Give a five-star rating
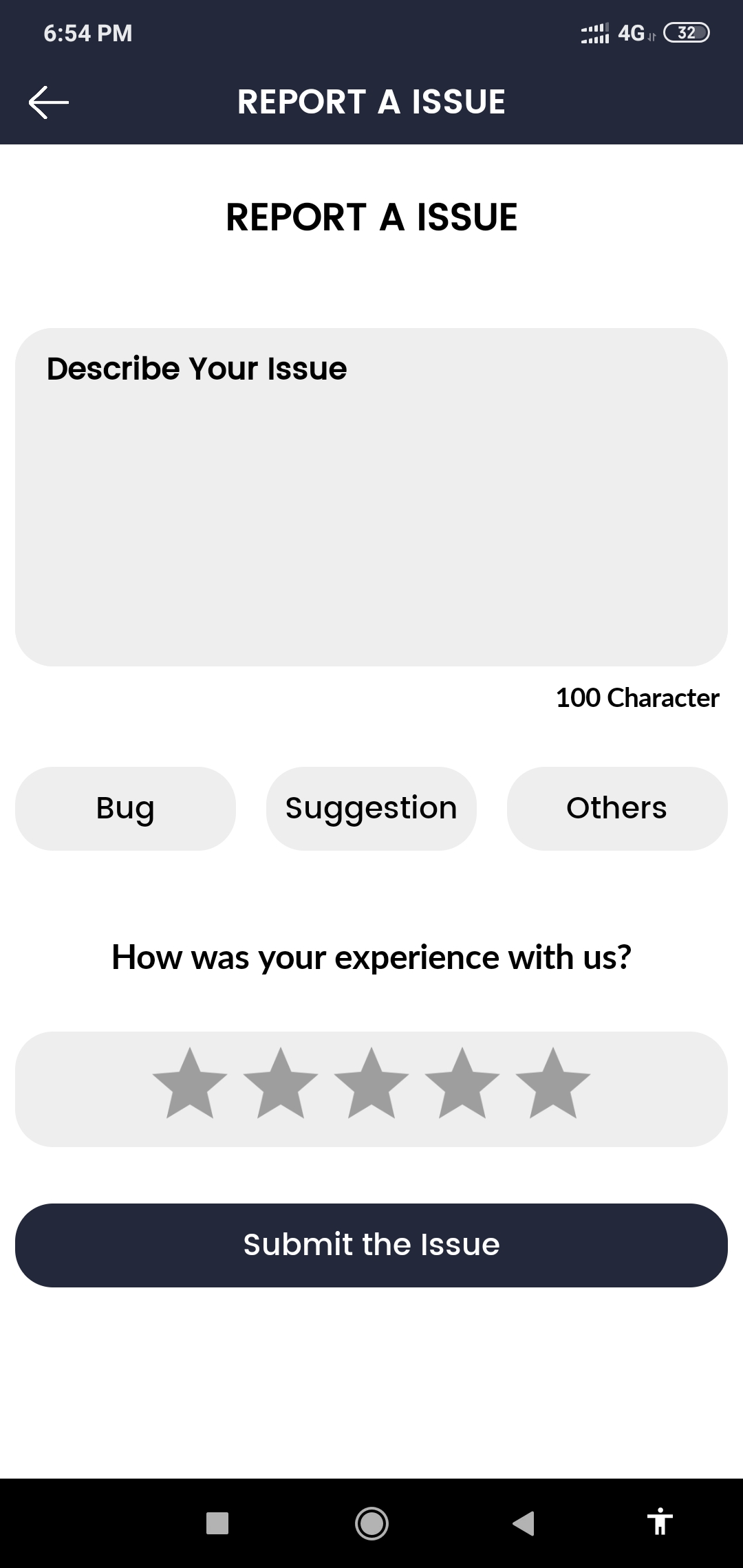 [553, 1084]
